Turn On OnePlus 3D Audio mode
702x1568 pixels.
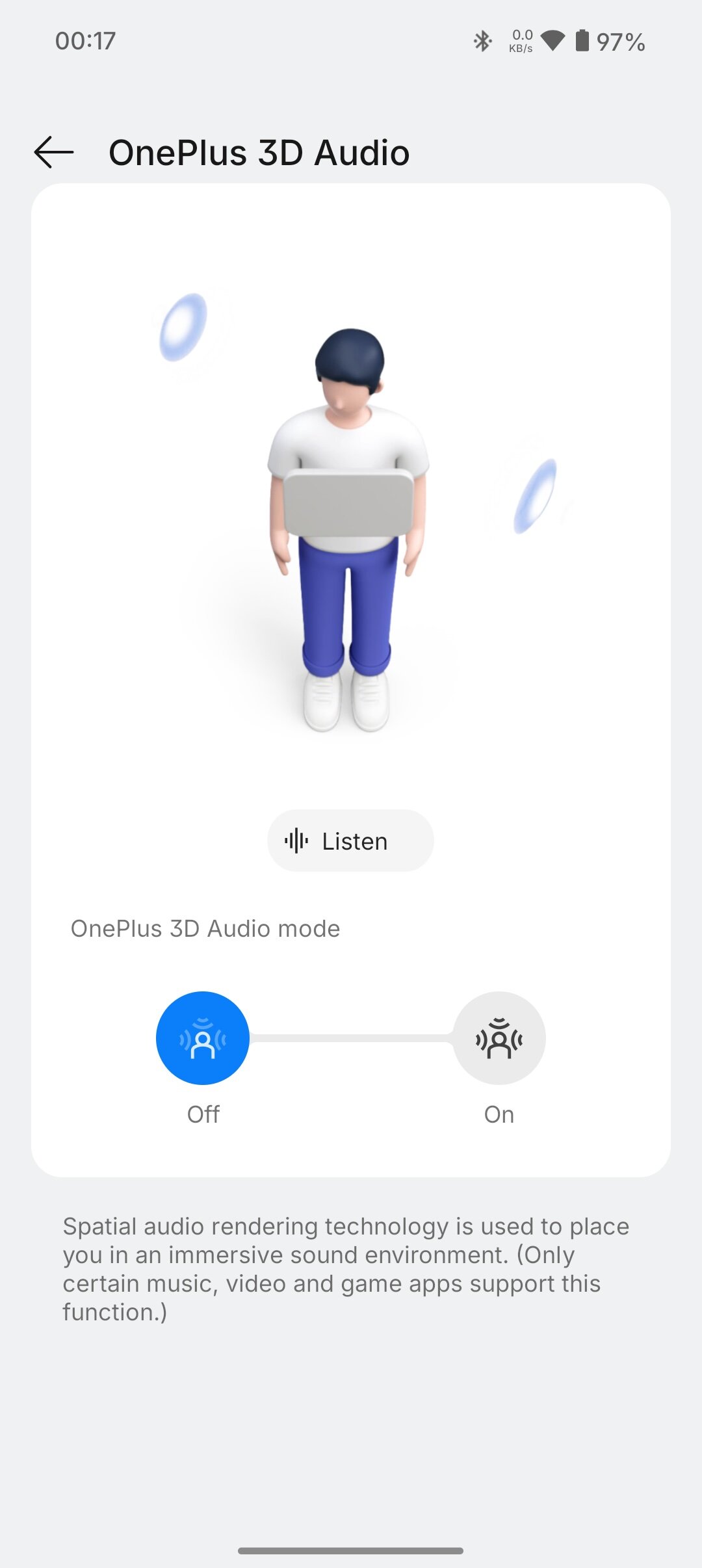[499, 1038]
